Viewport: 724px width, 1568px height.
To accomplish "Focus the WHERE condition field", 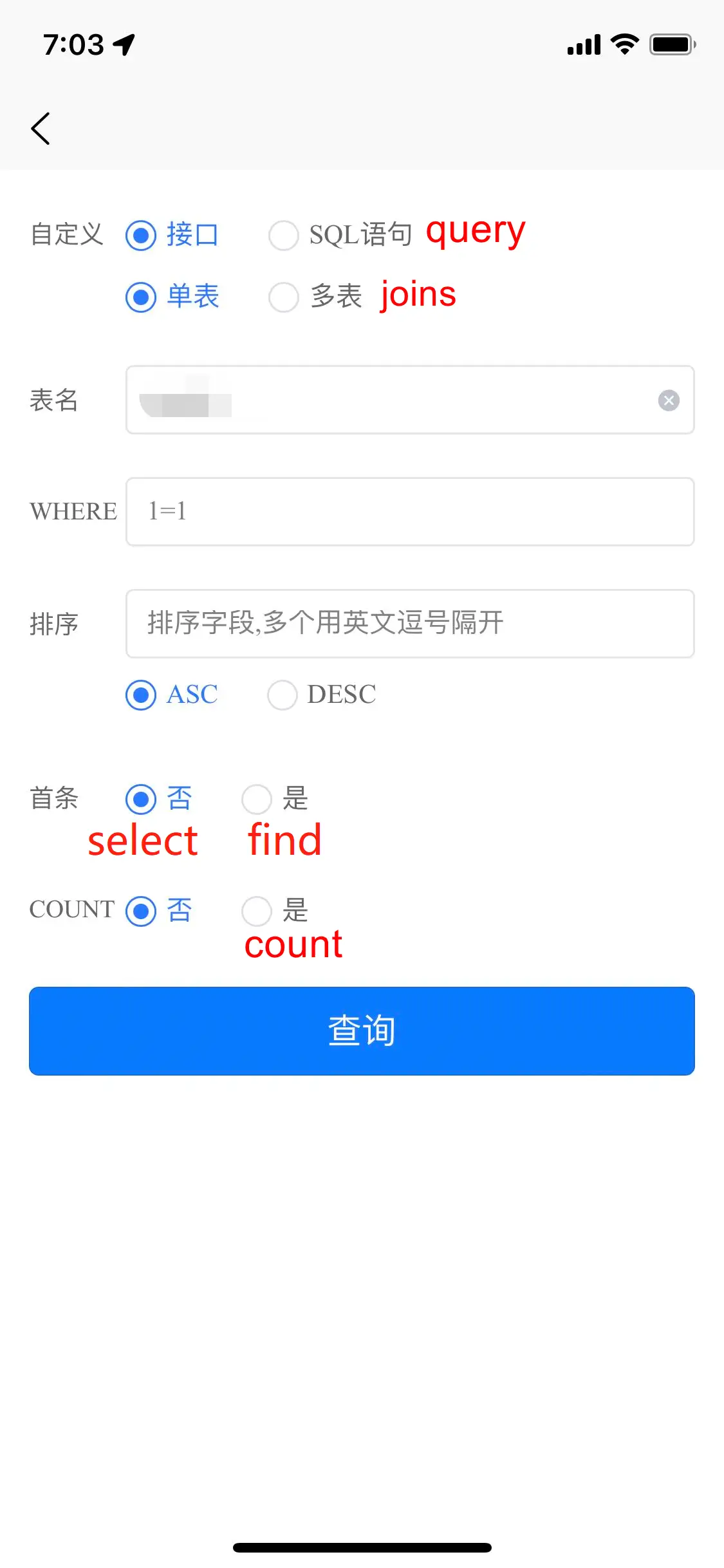I will tap(410, 512).
